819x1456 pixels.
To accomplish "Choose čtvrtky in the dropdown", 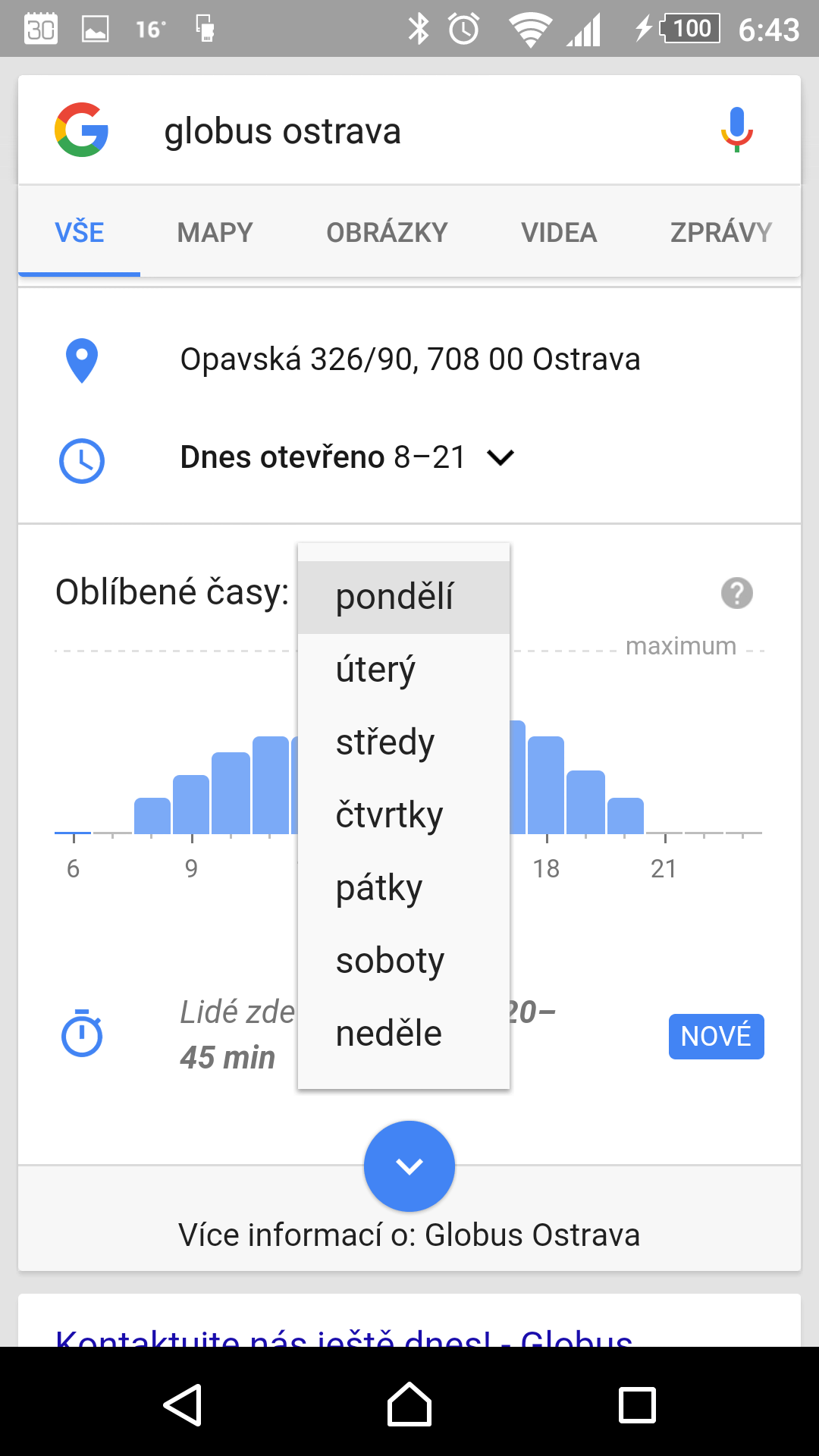I will 403,815.
